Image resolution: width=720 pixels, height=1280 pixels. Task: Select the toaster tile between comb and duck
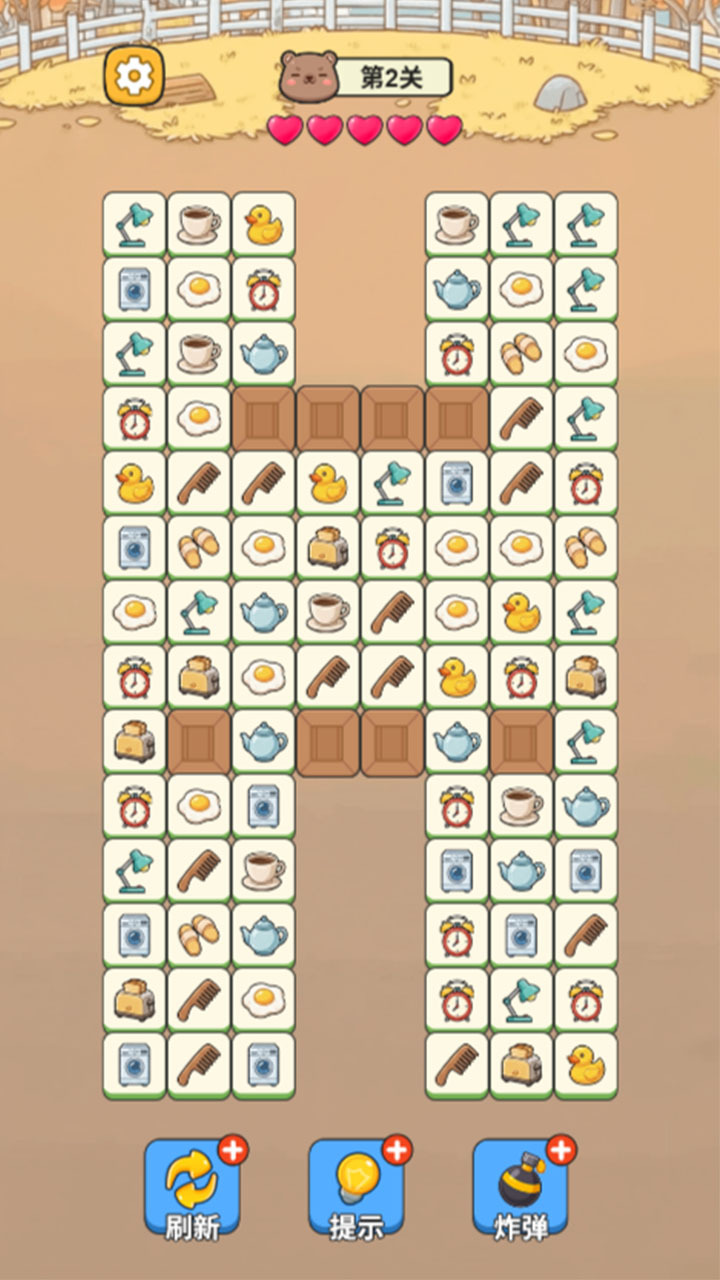(x=521, y=1066)
